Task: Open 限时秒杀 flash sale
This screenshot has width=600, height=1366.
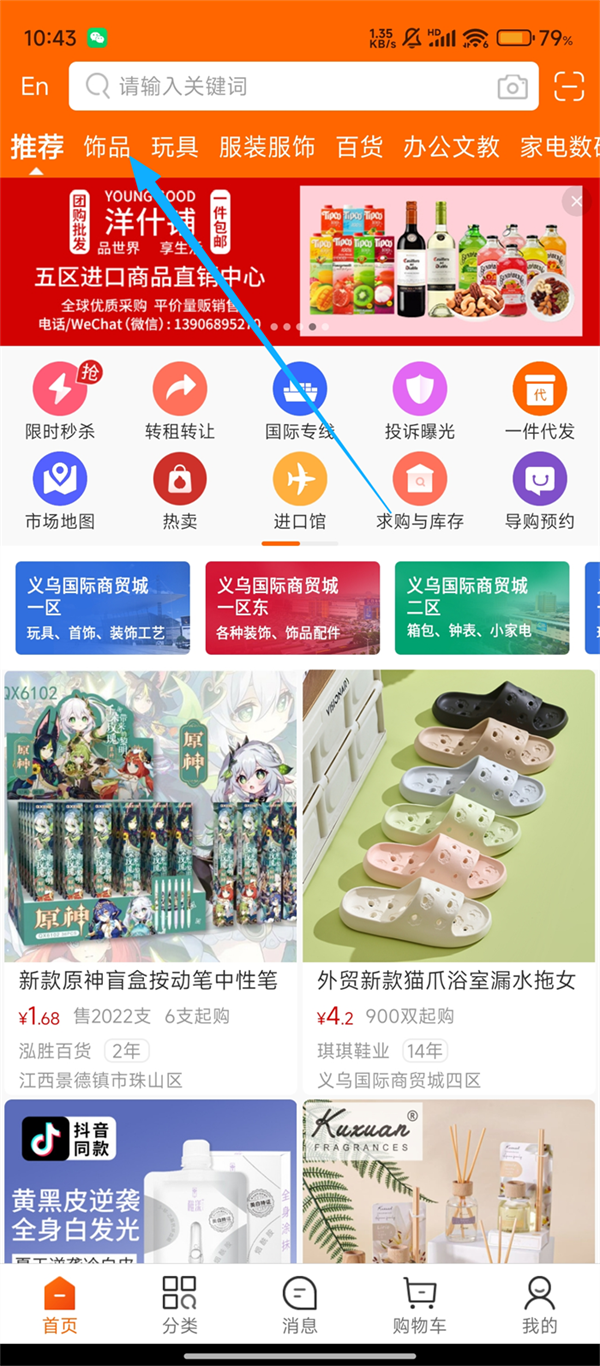Action: point(60,401)
